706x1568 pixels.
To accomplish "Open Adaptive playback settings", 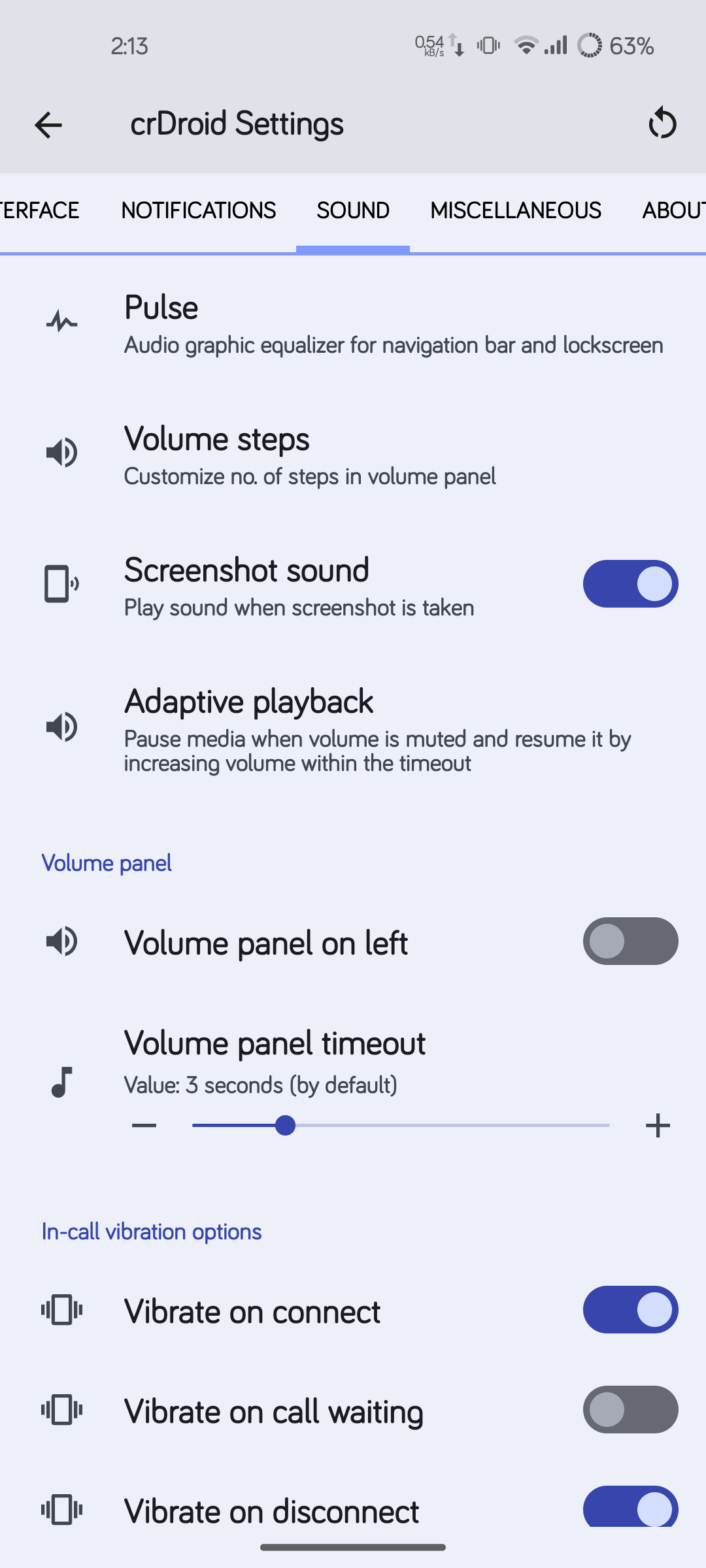I will [x=353, y=728].
